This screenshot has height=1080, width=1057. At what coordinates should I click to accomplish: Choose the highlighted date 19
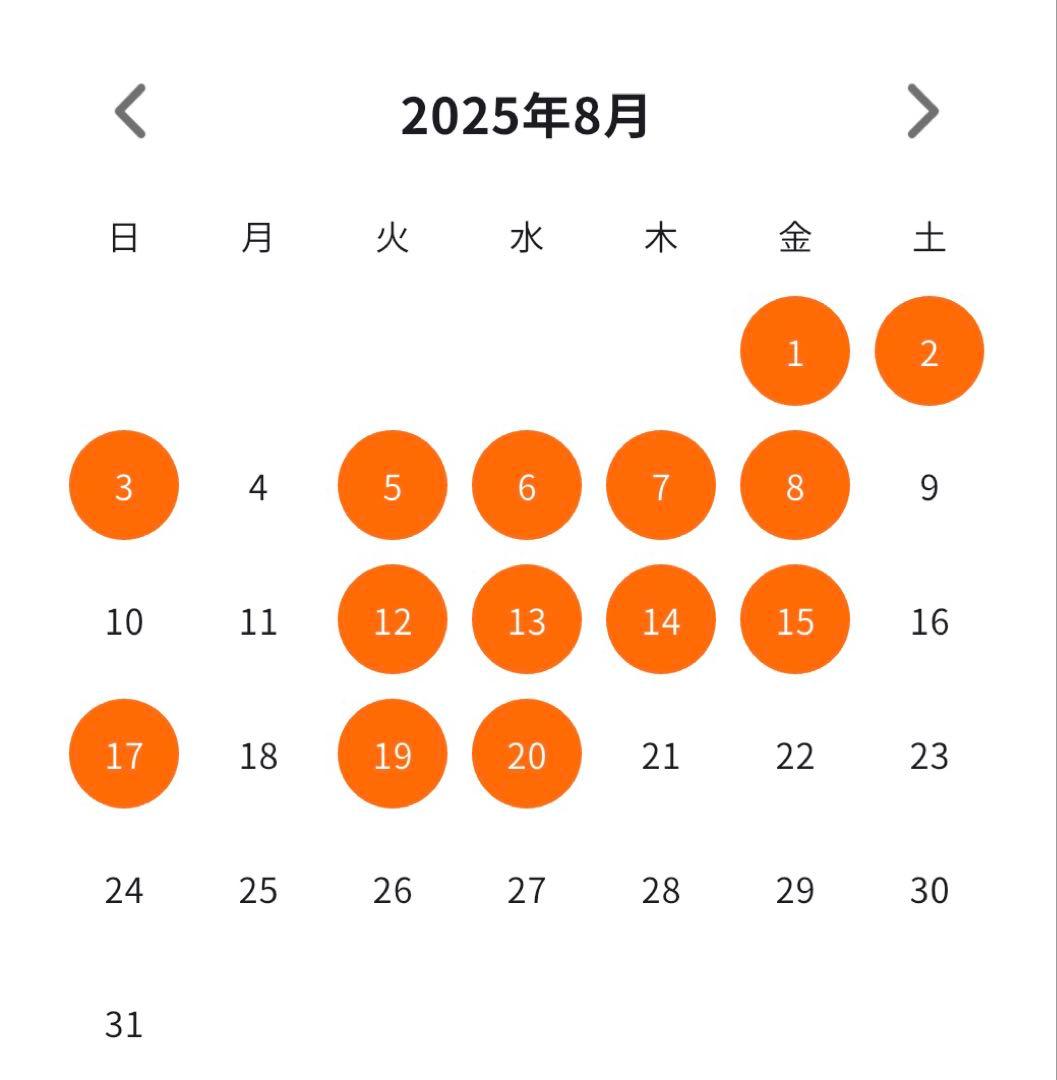[392, 754]
